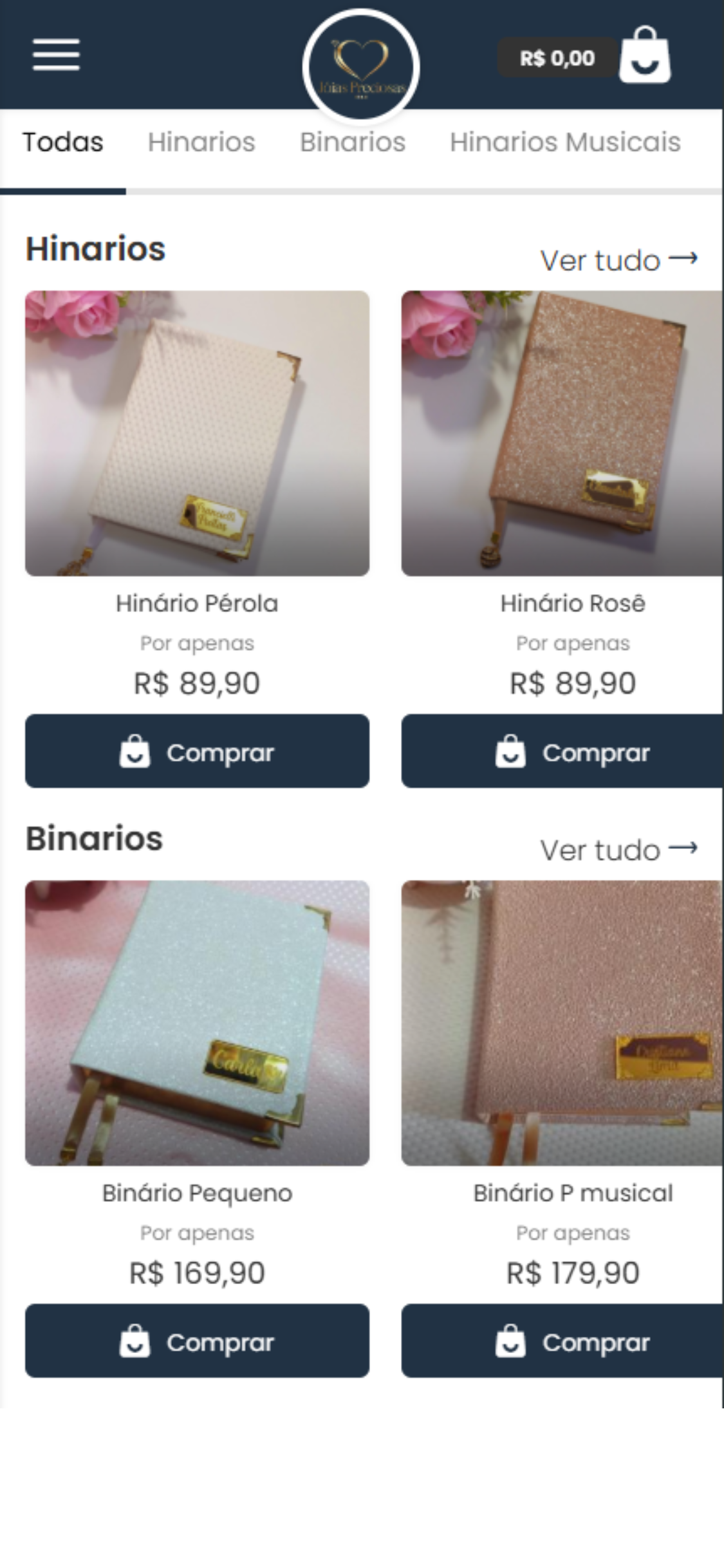The height and width of the screenshot is (1568, 724).
Task: Open the Hinário Rosê product image
Action: (x=562, y=433)
